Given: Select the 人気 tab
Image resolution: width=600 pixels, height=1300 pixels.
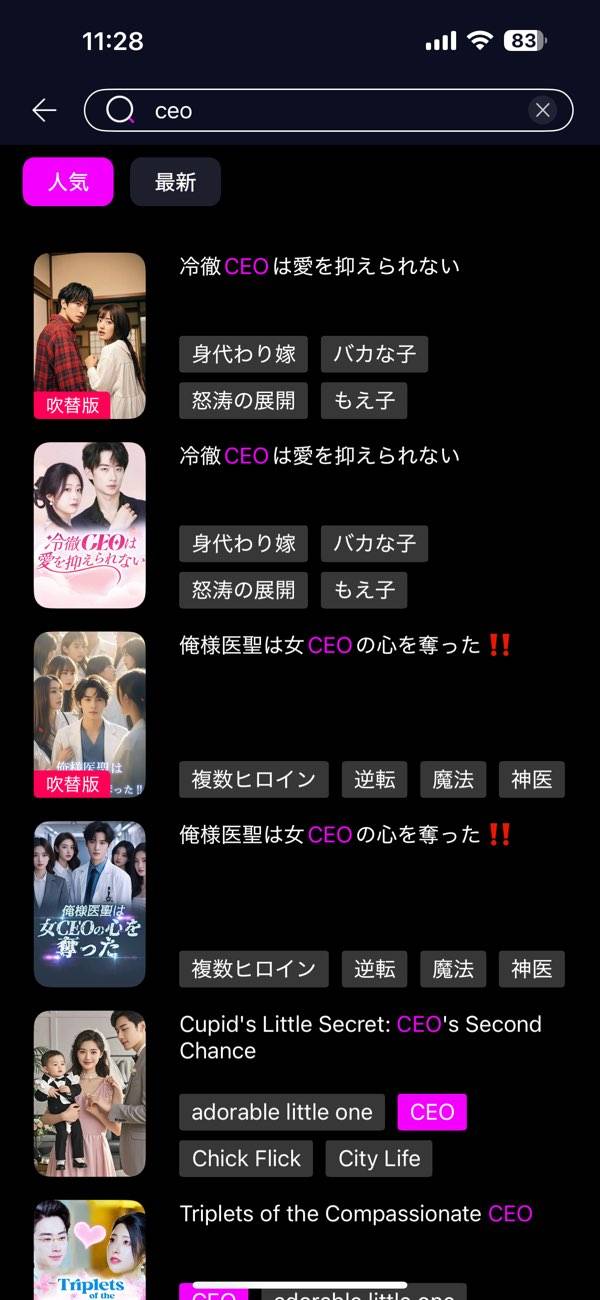Looking at the screenshot, I should (x=68, y=182).
